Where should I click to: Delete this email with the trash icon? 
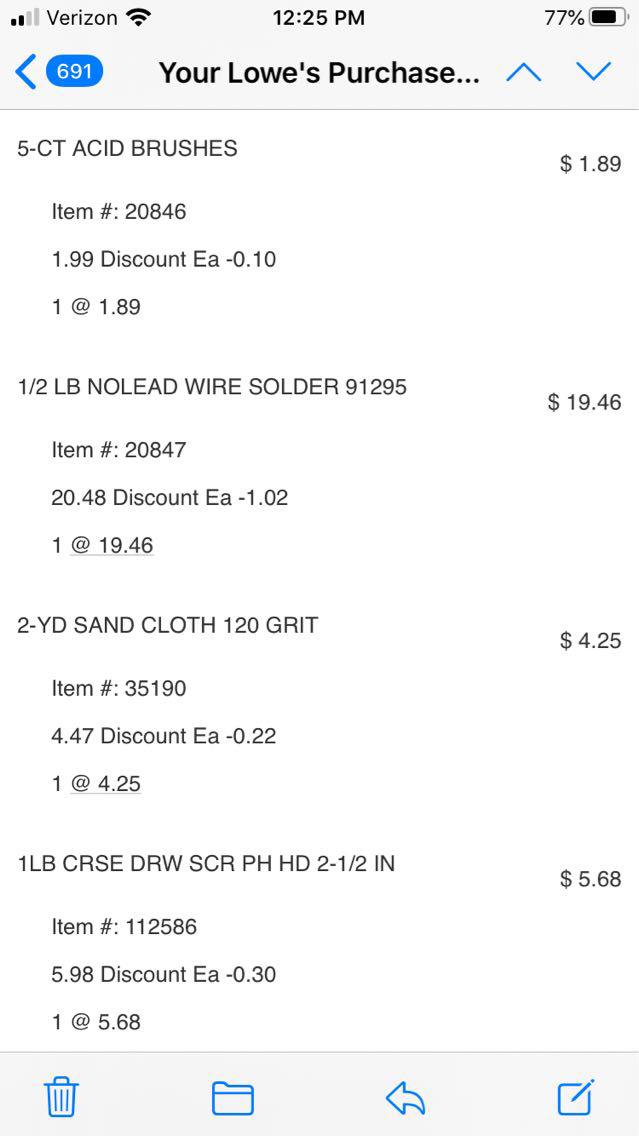tap(61, 1098)
